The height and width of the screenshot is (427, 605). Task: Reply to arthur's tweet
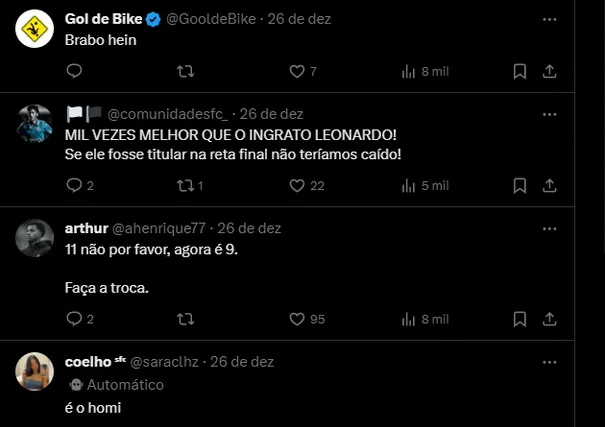click(x=73, y=319)
